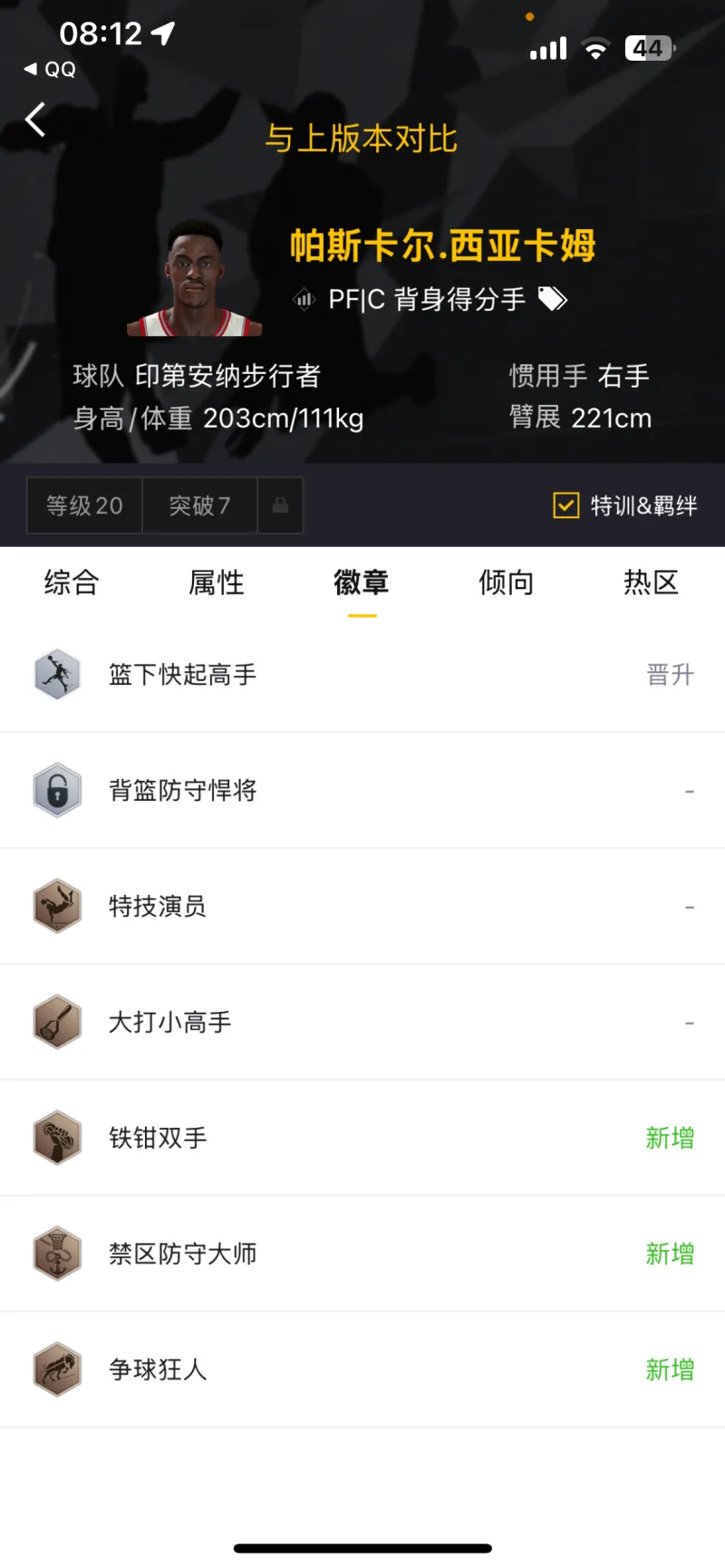The image size is (725, 1568).
Task: Return to QQ via the status bar link
Action: [51, 70]
